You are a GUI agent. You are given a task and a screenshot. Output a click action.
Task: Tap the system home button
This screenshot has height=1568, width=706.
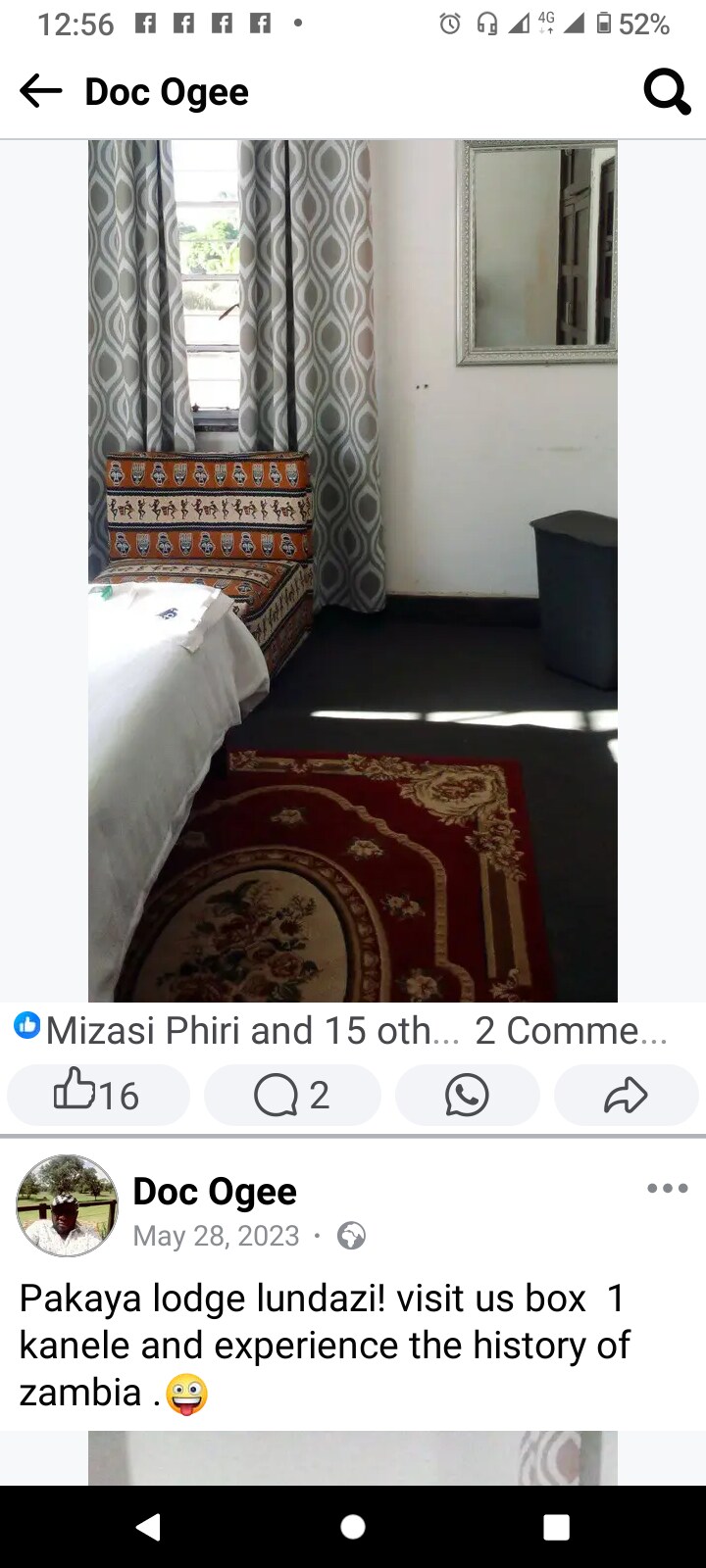(x=353, y=1526)
